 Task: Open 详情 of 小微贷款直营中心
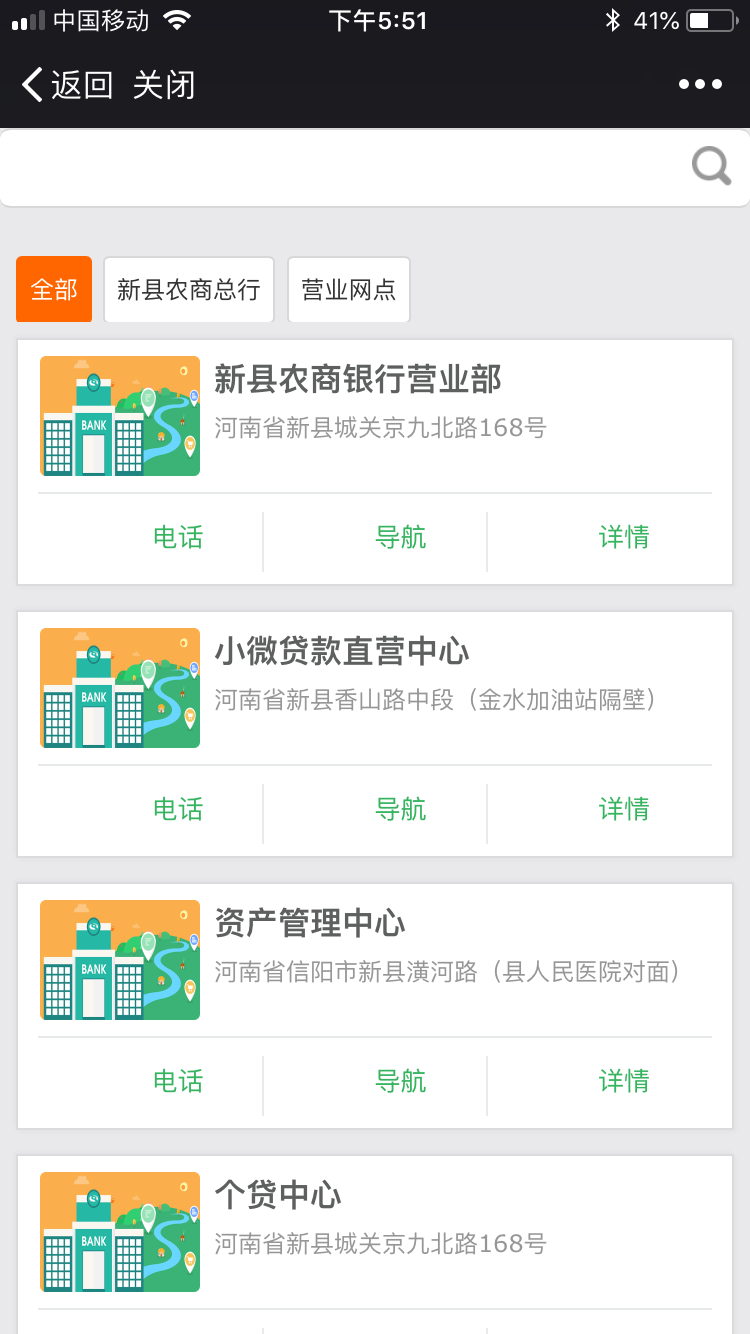point(624,810)
